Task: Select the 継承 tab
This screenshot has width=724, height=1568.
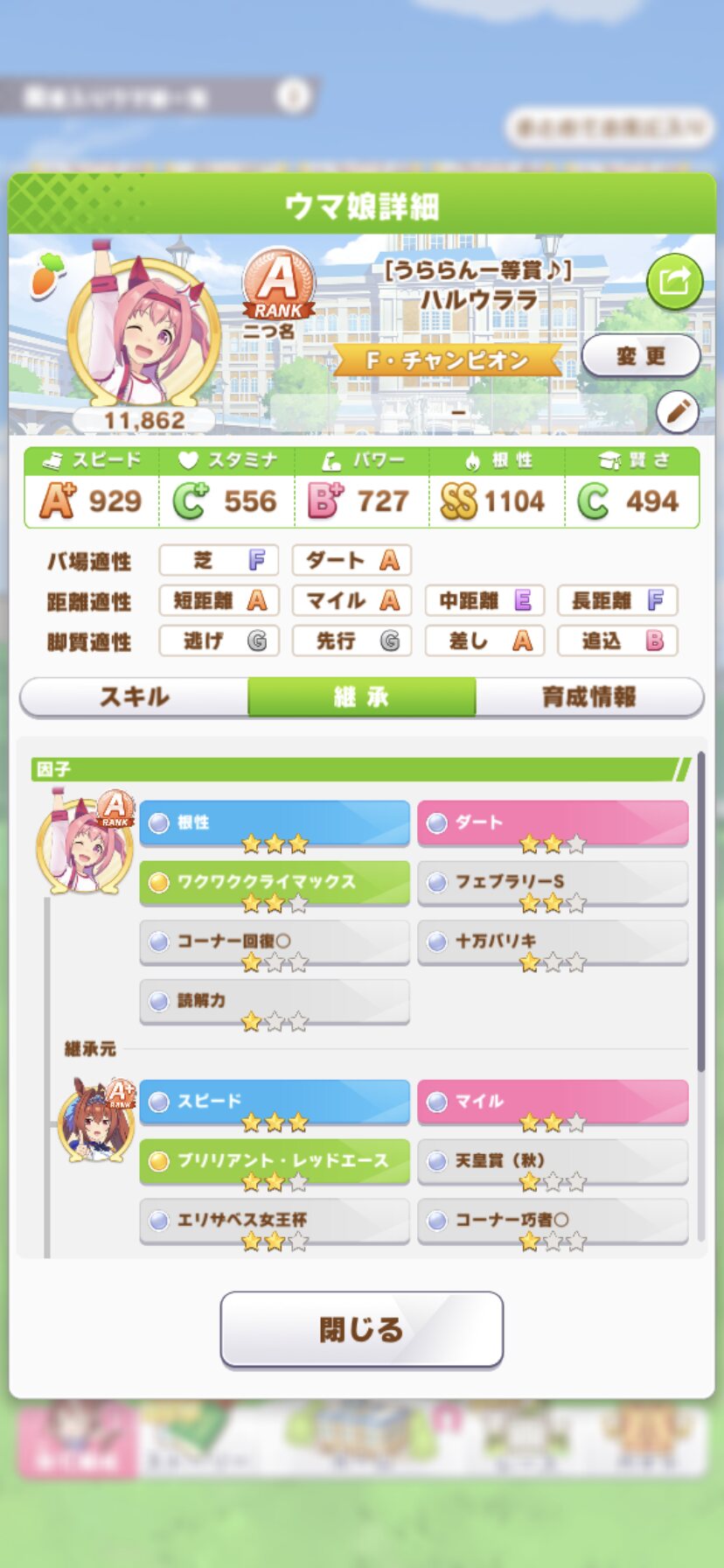Action: (362, 697)
